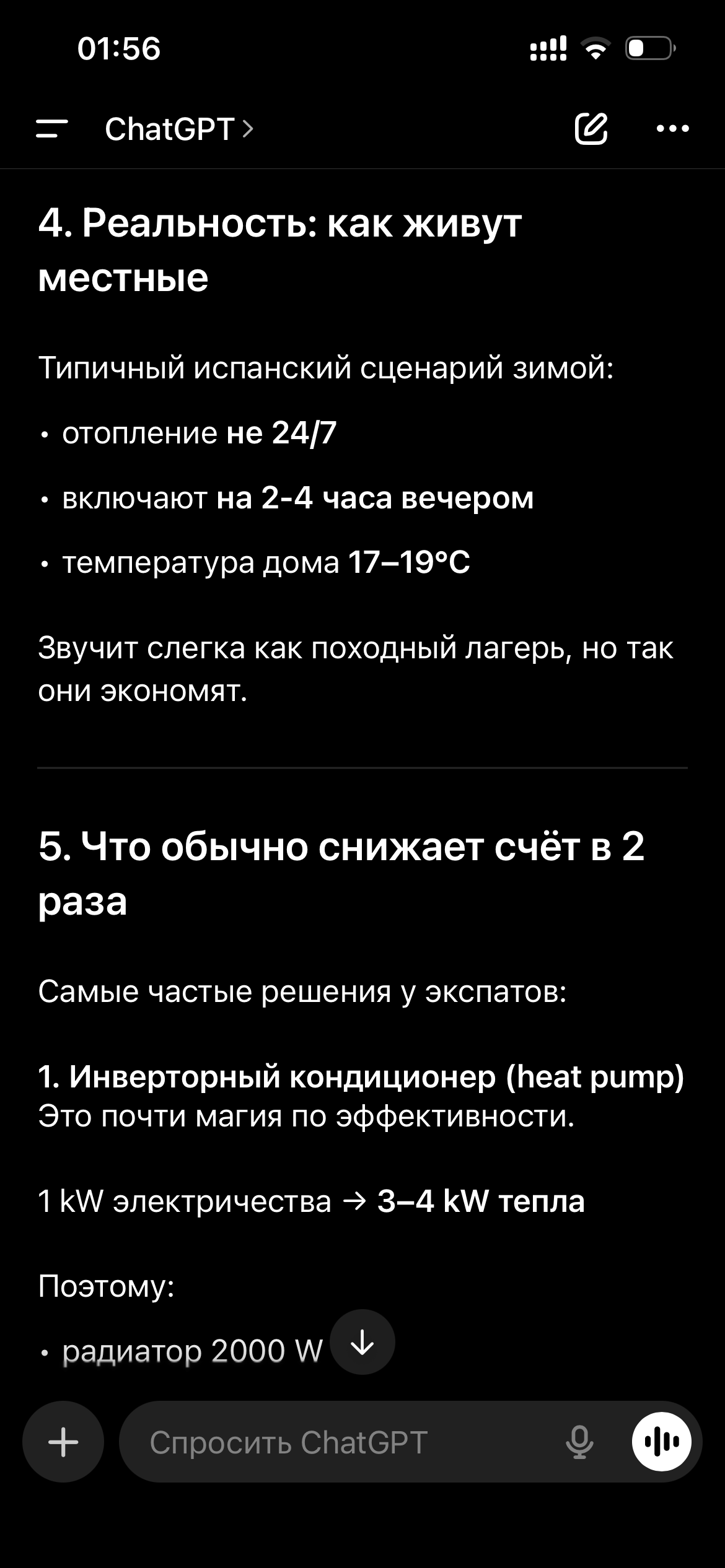Jump to the bottom of the conversation
Screen dimensions: 725x1568
[x=362, y=1342]
